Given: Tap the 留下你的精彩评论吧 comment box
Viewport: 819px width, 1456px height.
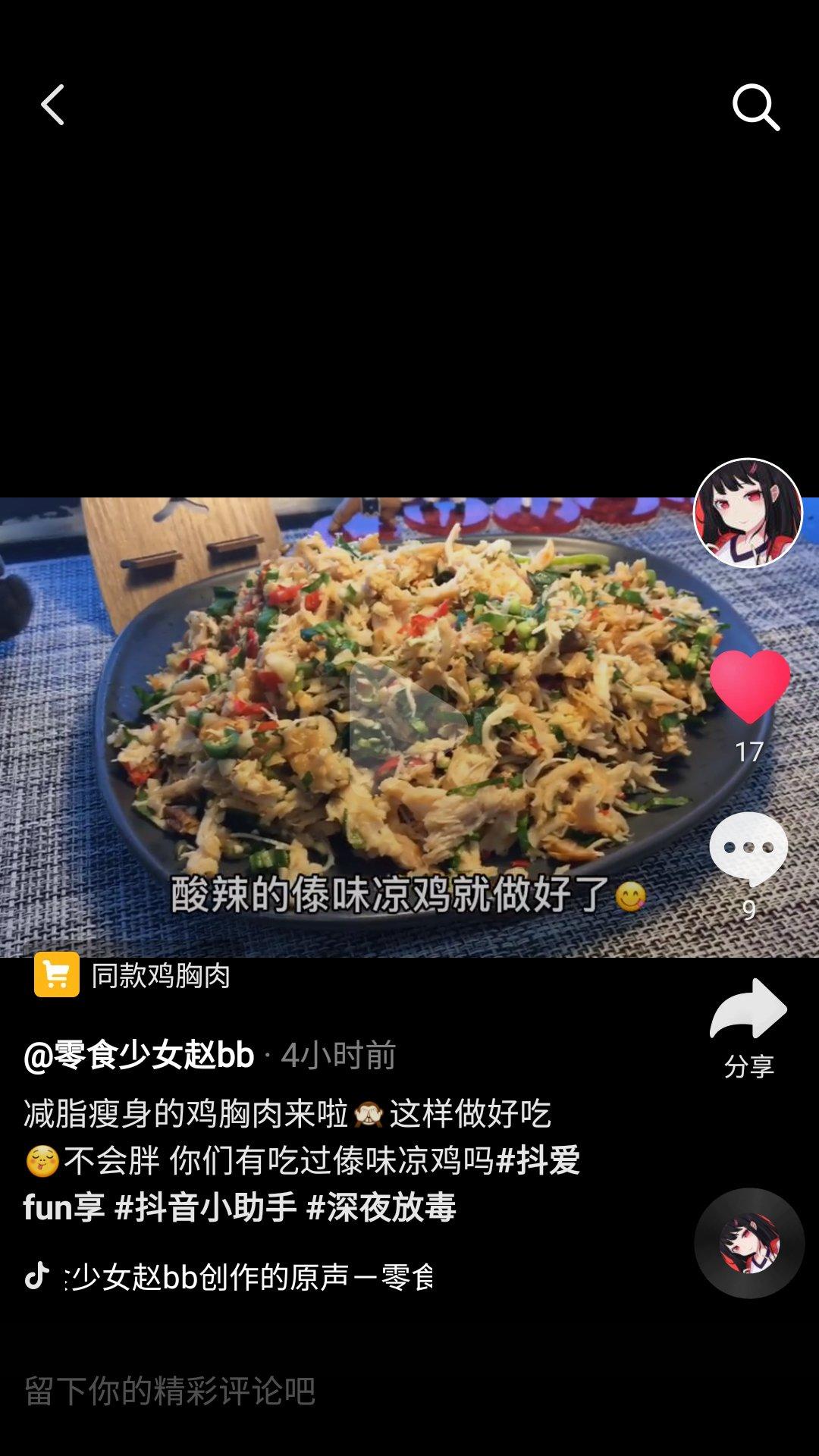Looking at the screenshot, I should click(170, 1391).
